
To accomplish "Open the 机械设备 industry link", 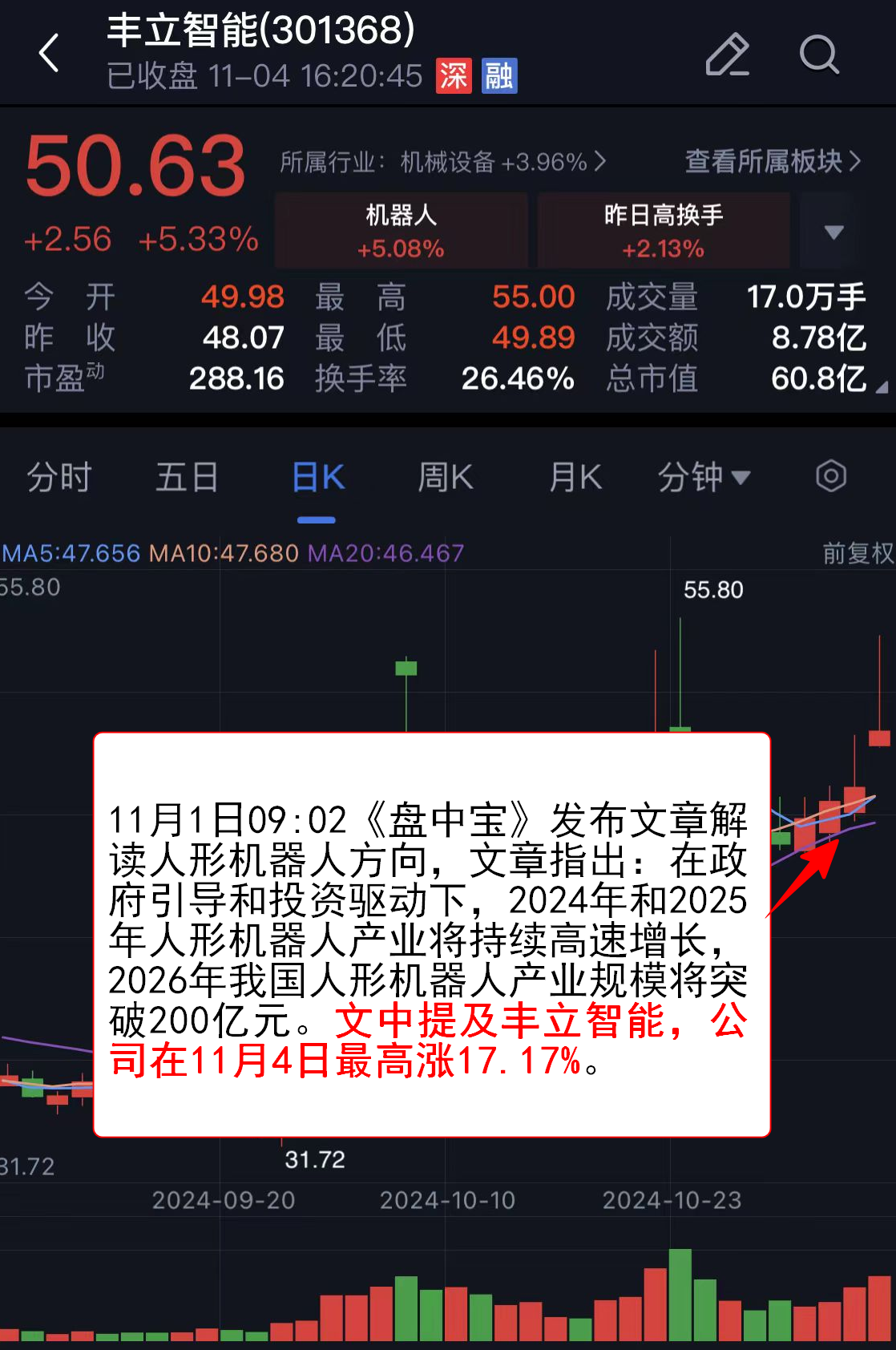I will click(442, 162).
